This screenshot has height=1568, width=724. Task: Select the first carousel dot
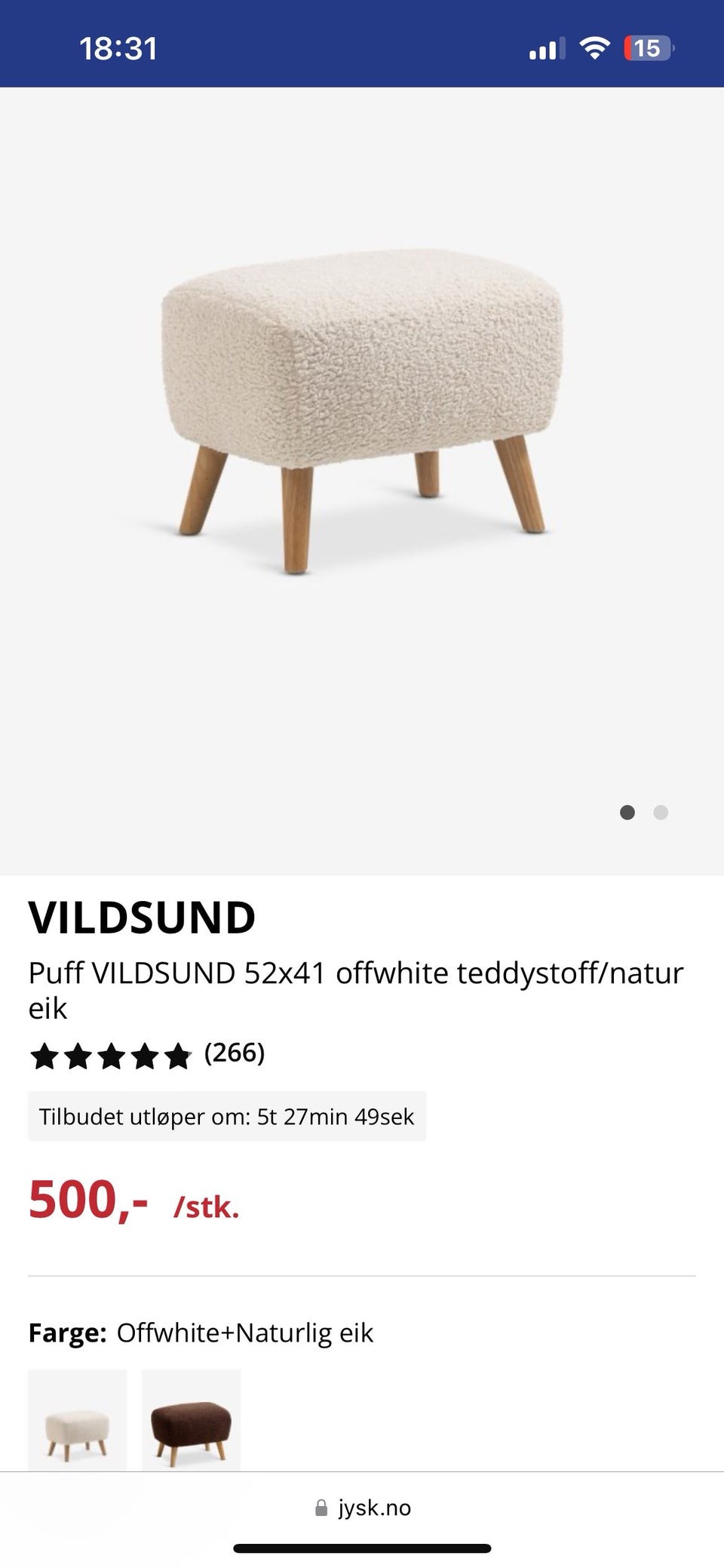627,812
